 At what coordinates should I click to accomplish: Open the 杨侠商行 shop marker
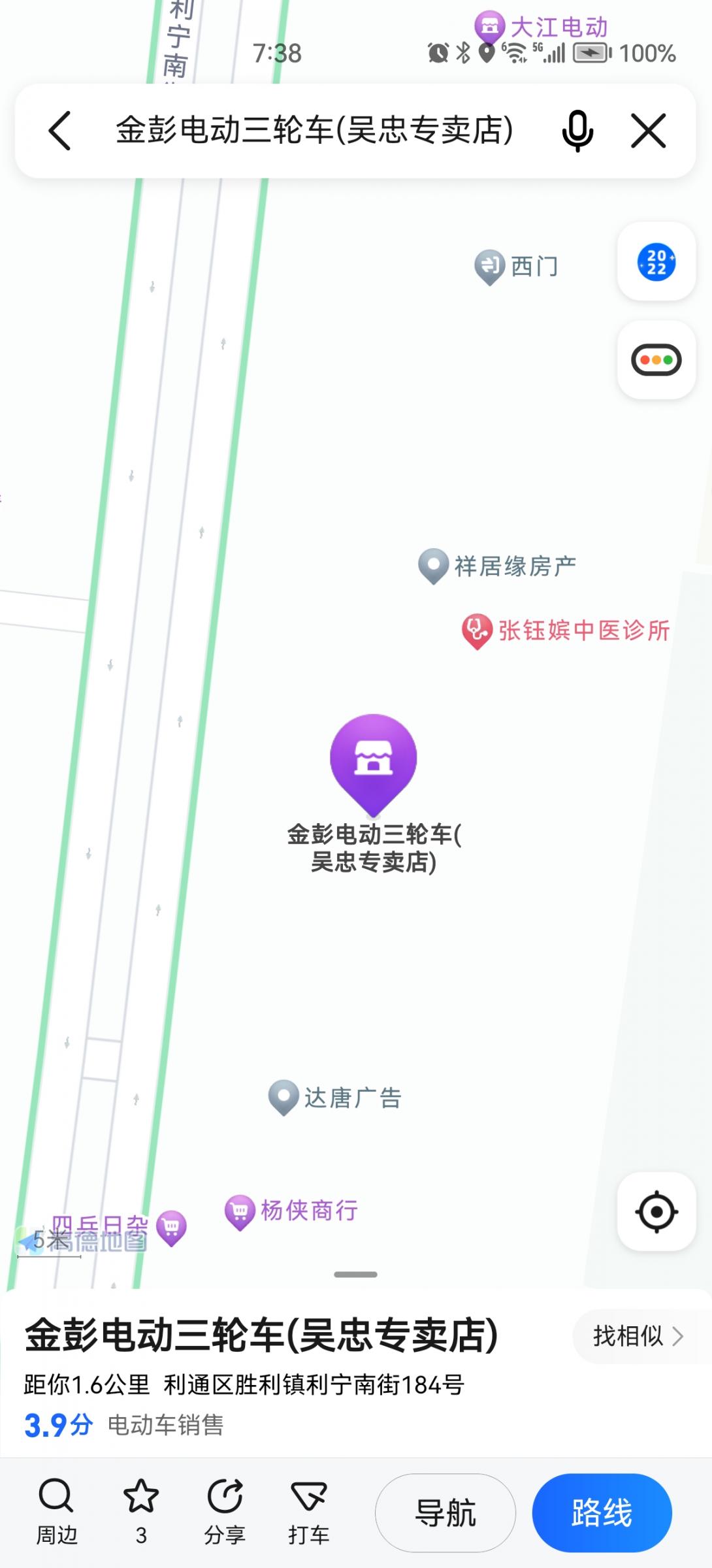pyautogui.click(x=291, y=1211)
